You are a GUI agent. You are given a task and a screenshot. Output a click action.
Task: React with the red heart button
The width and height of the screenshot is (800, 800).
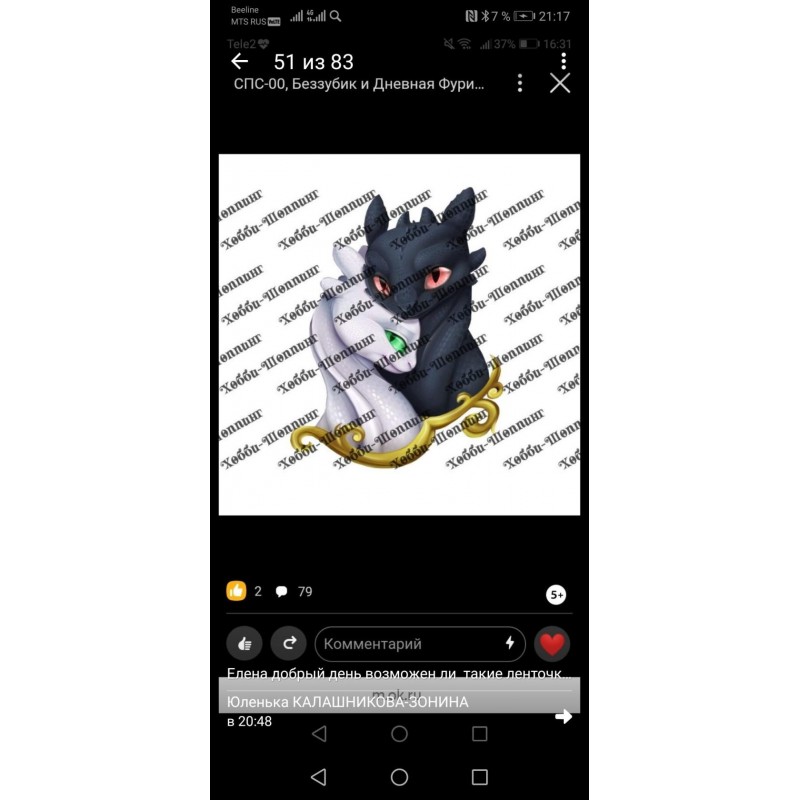[x=552, y=643]
